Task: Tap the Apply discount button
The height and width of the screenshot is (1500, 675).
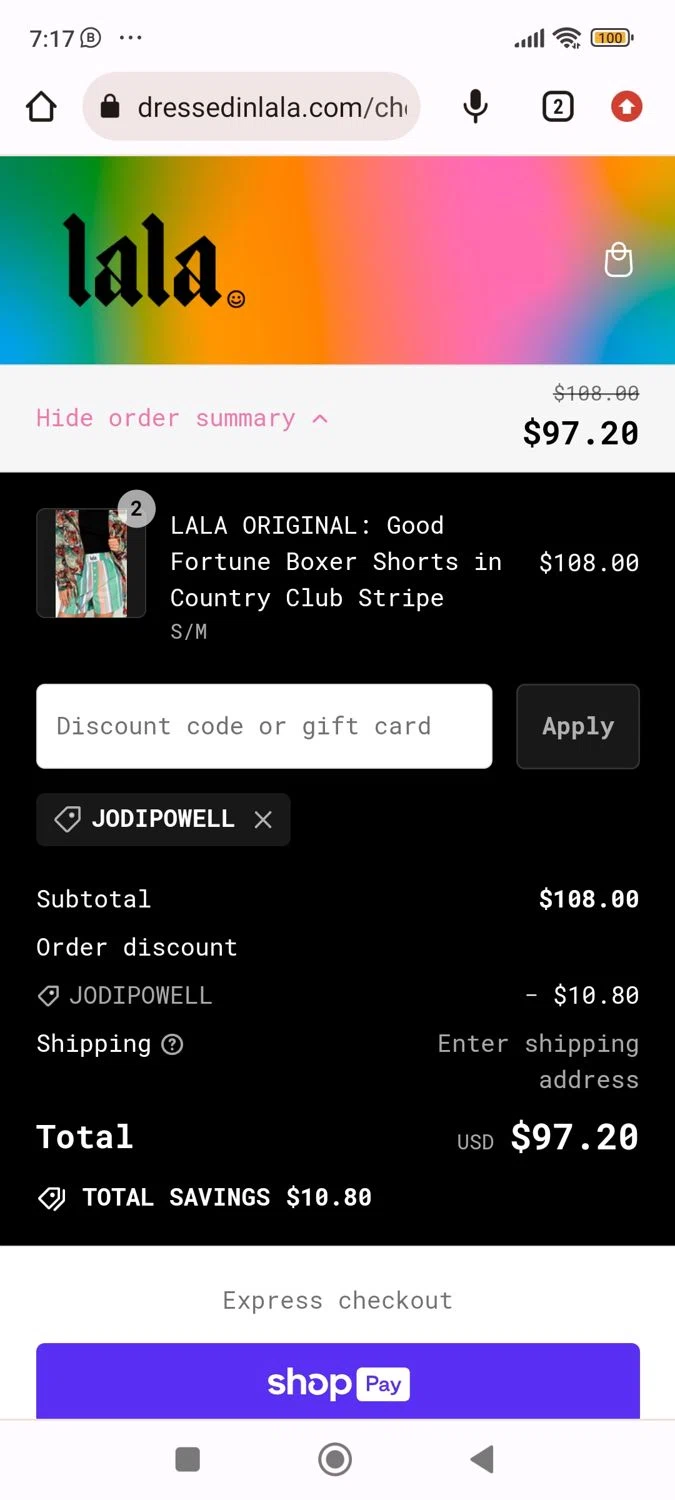Action: tap(578, 726)
